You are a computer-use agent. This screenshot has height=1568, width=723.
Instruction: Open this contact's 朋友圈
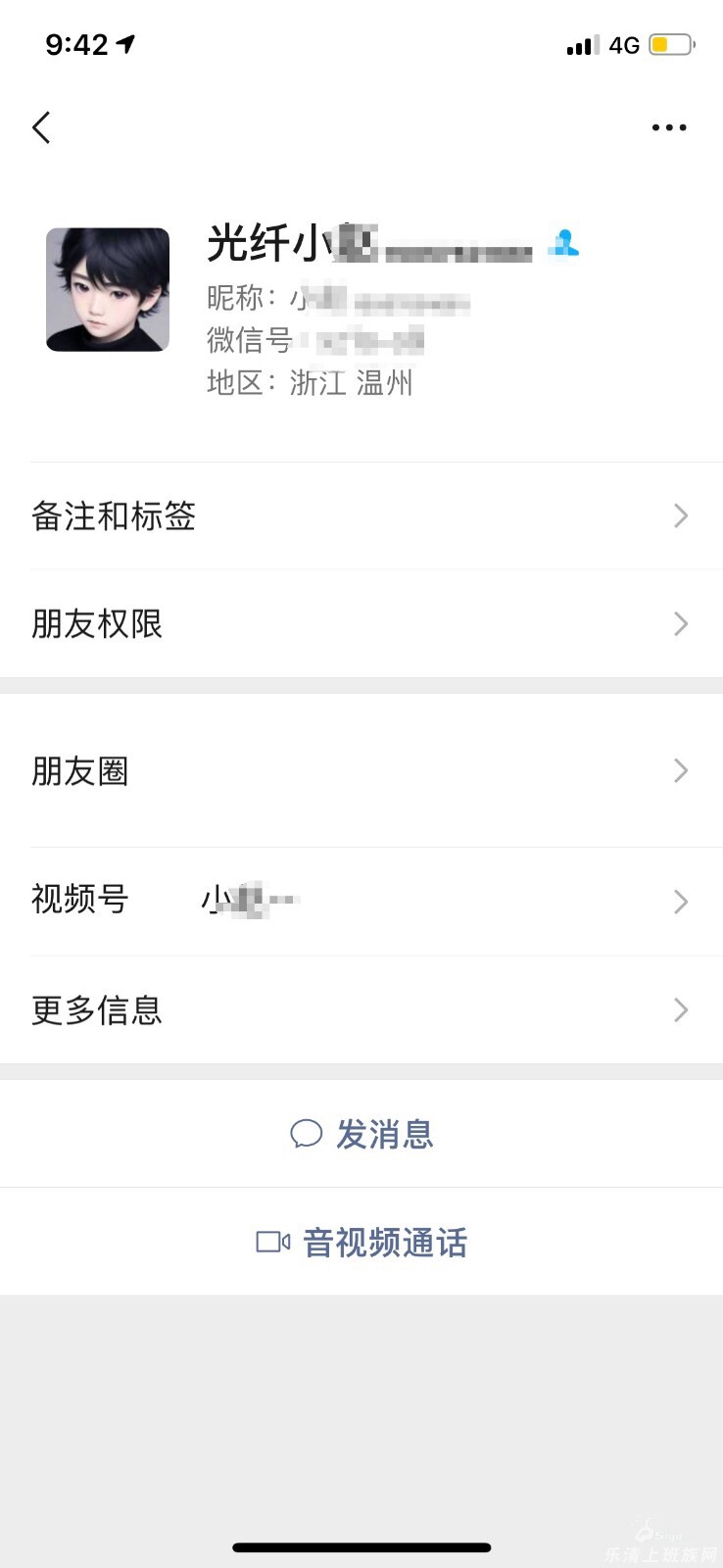tap(361, 771)
